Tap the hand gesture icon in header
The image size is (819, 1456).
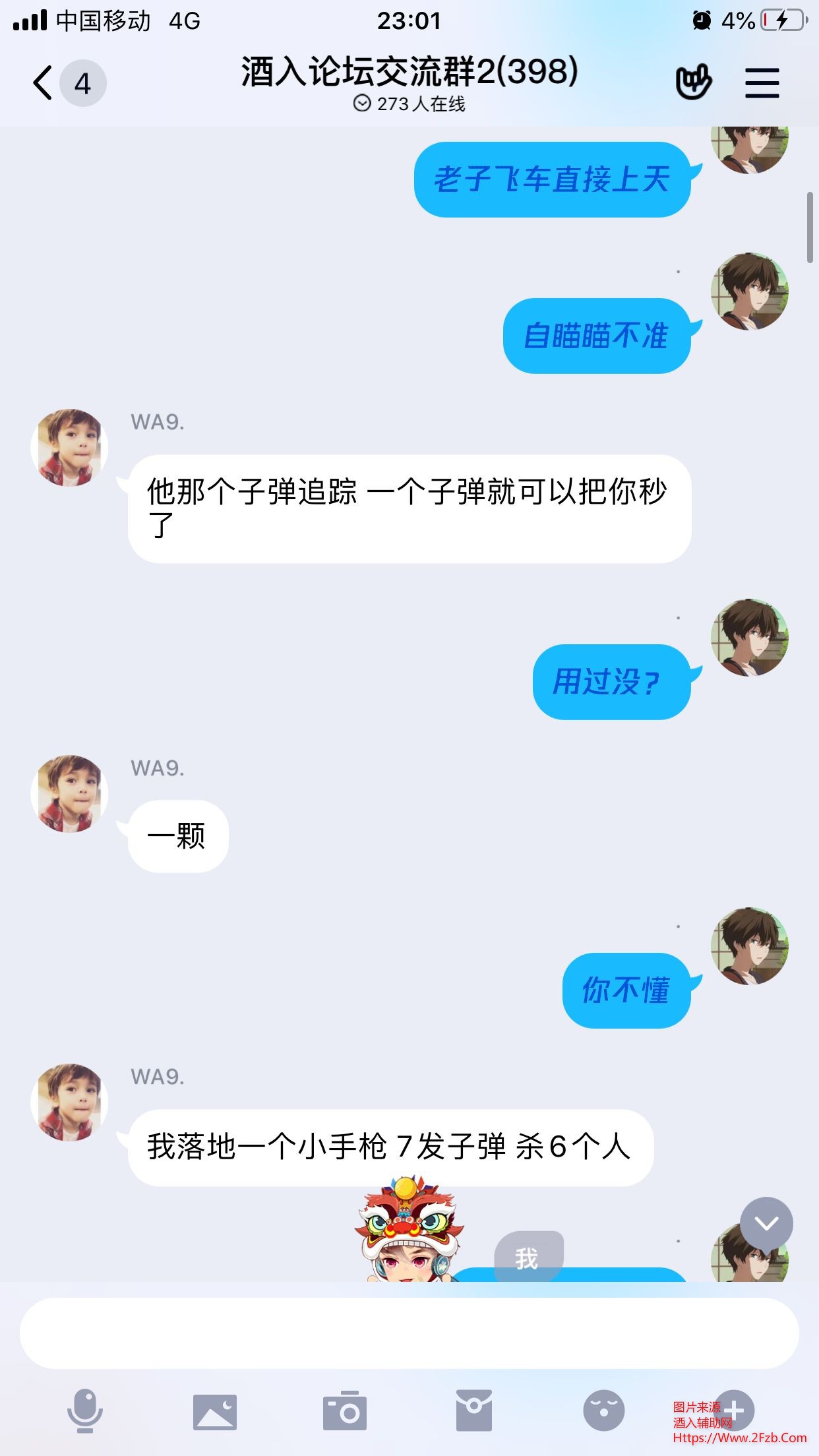[x=693, y=82]
